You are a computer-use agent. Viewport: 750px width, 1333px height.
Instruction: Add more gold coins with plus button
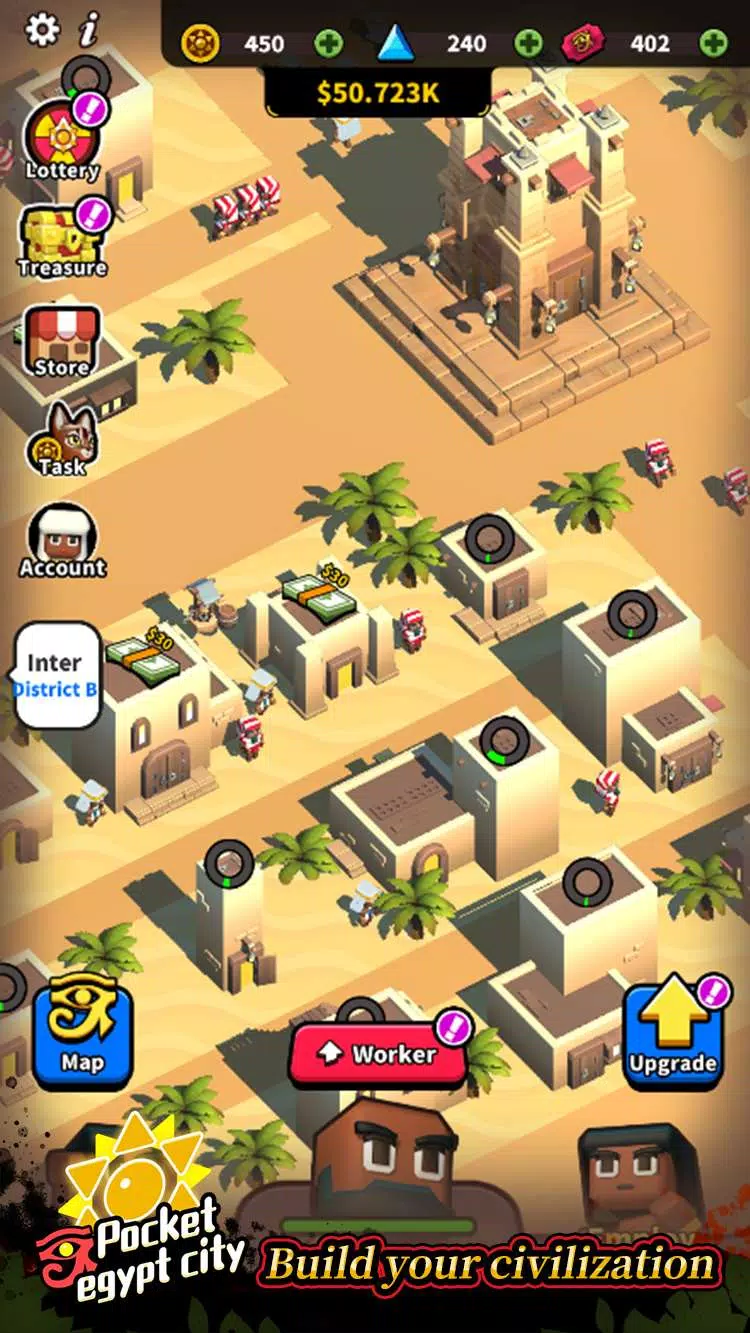coord(328,43)
